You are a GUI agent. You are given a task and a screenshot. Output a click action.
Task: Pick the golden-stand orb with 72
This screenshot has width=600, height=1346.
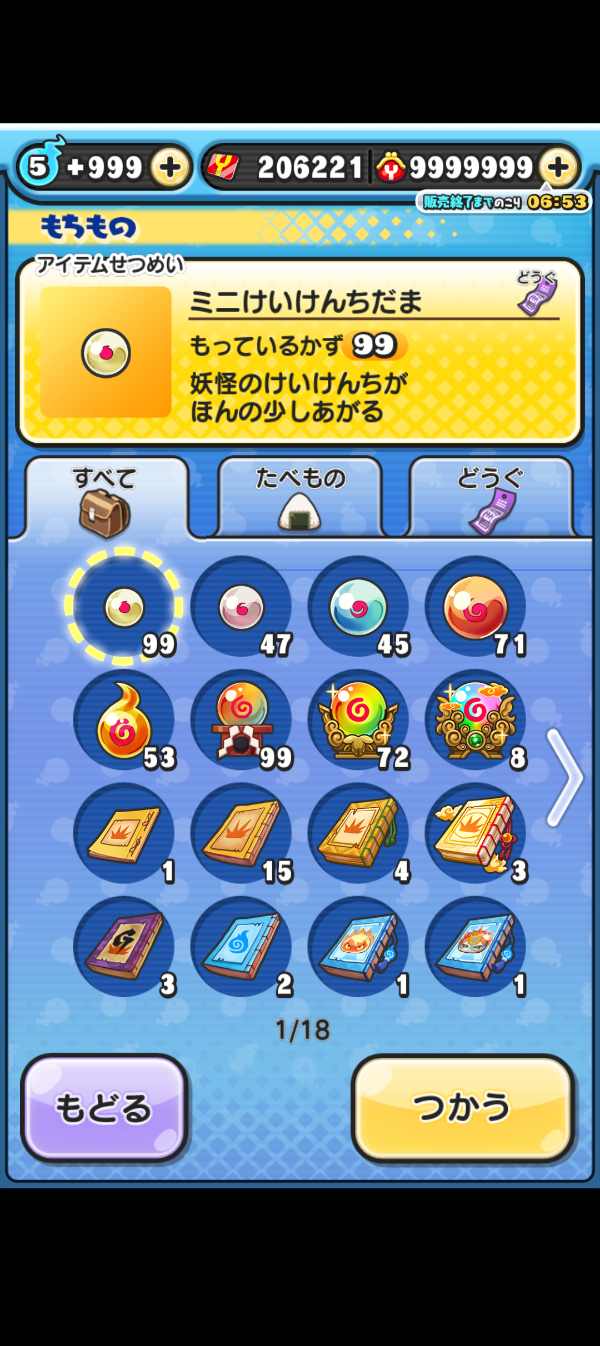(x=357, y=720)
